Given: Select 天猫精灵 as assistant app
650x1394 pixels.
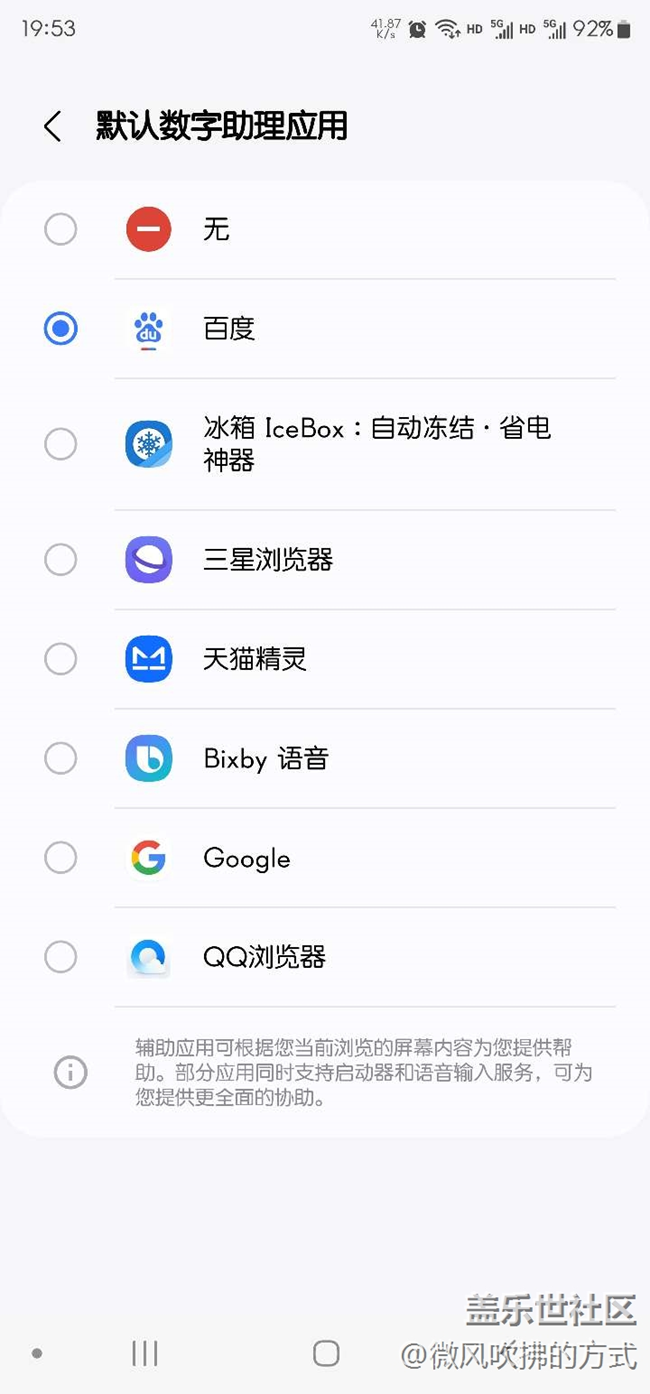Looking at the screenshot, I should coord(325,659).
